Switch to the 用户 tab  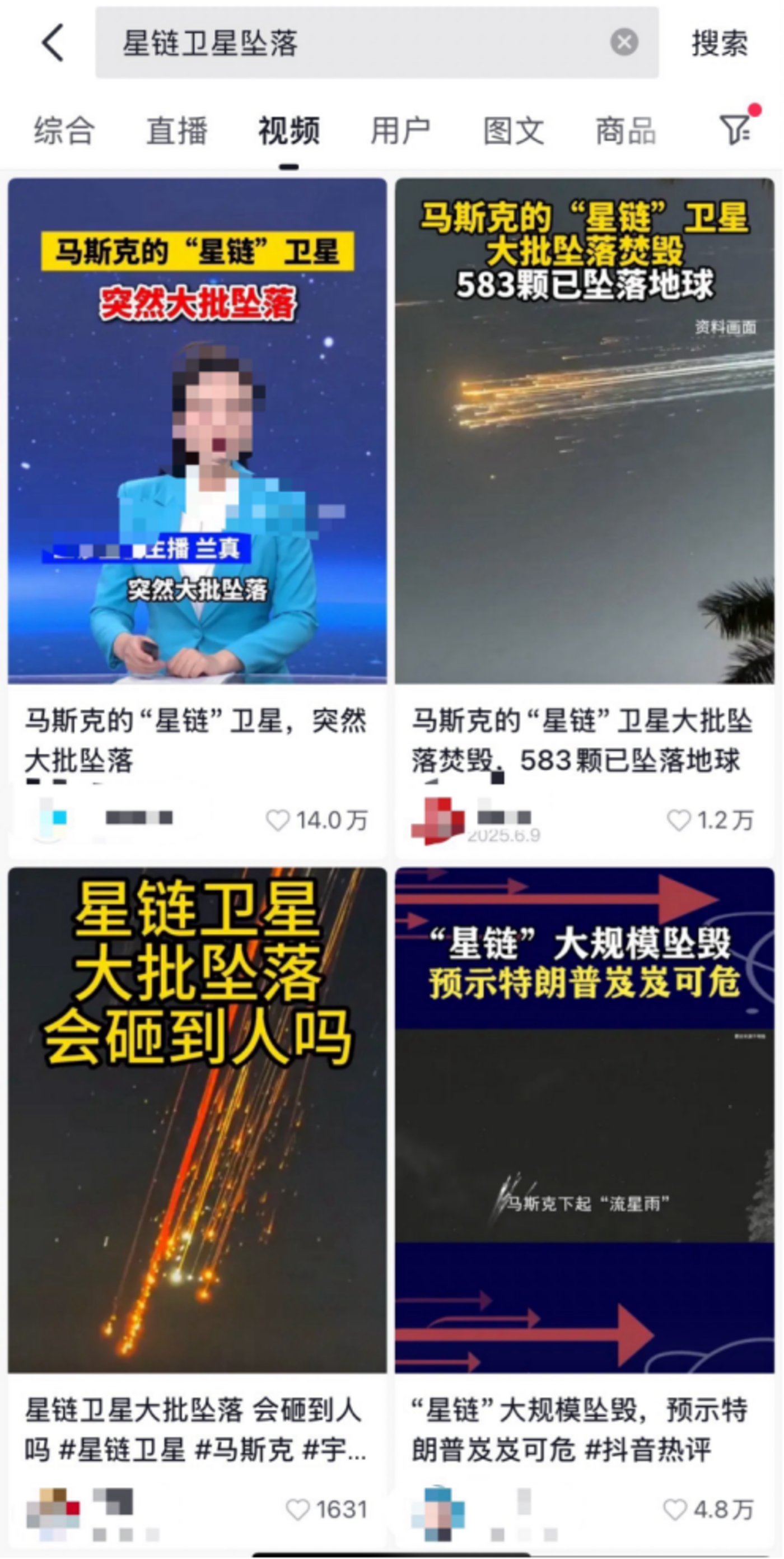coord(400,131)
